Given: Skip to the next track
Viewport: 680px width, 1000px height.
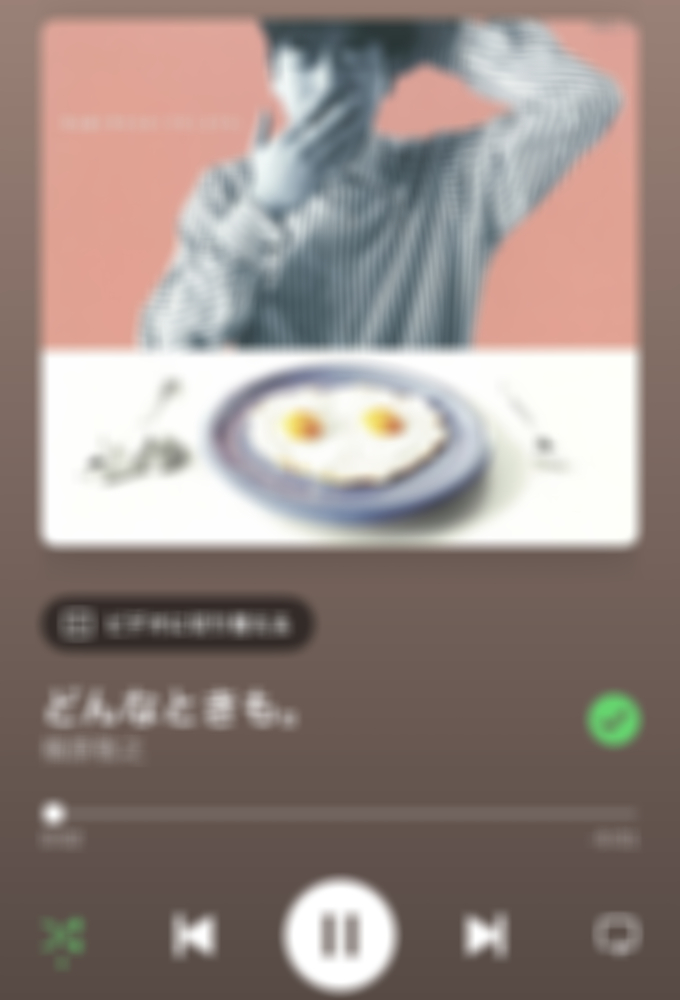Looking at the screenshot, I should coord(485,936).
